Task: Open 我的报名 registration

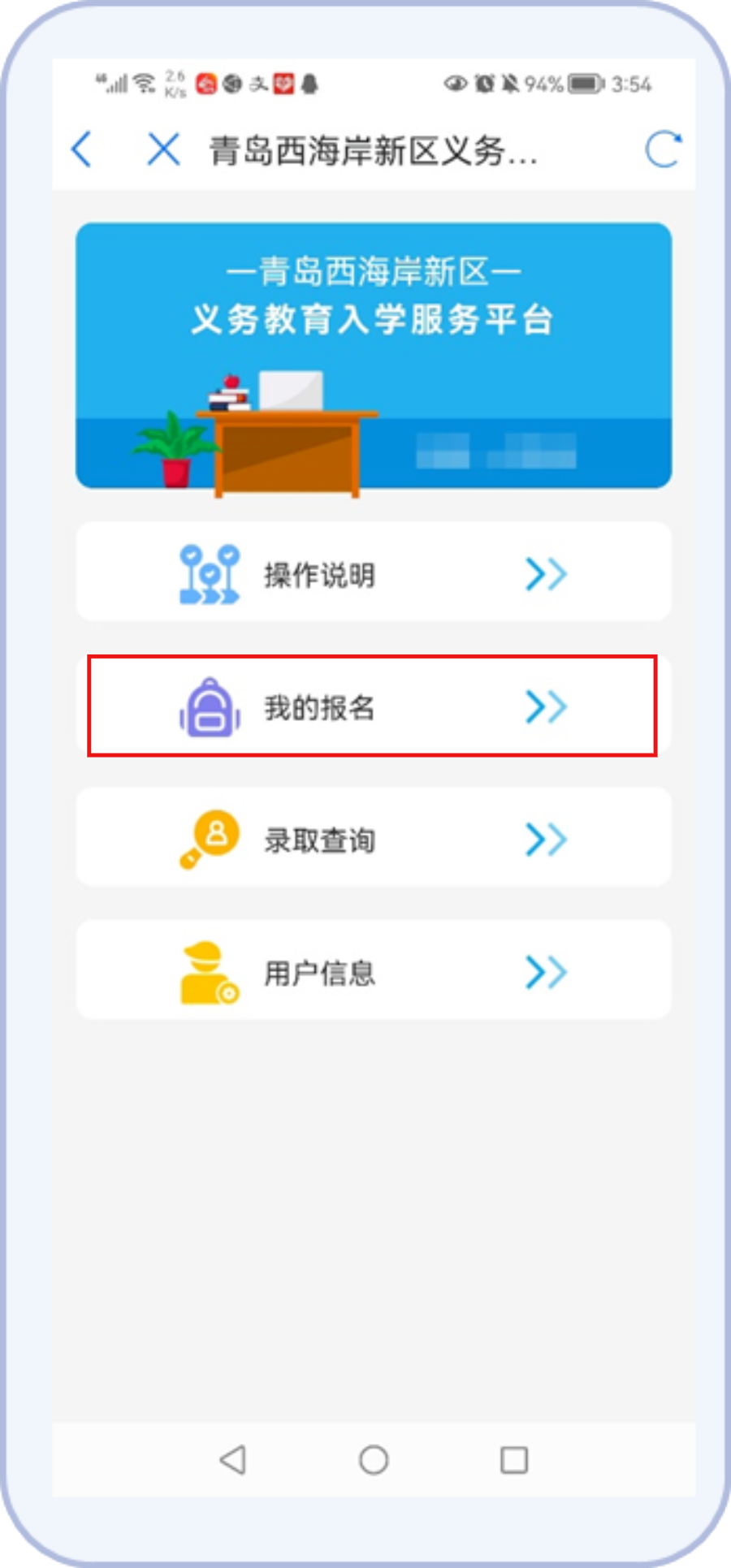Action: point(374,706)
